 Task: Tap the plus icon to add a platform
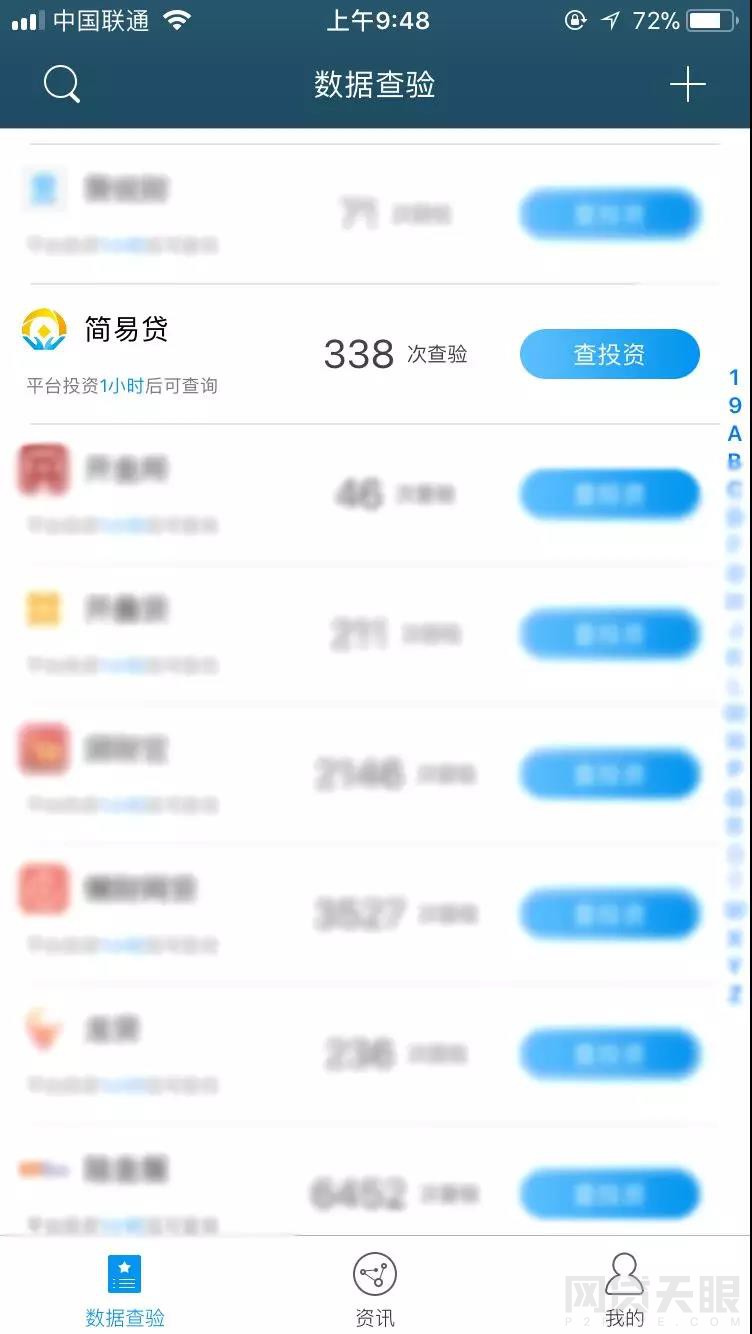click(687, 84)
